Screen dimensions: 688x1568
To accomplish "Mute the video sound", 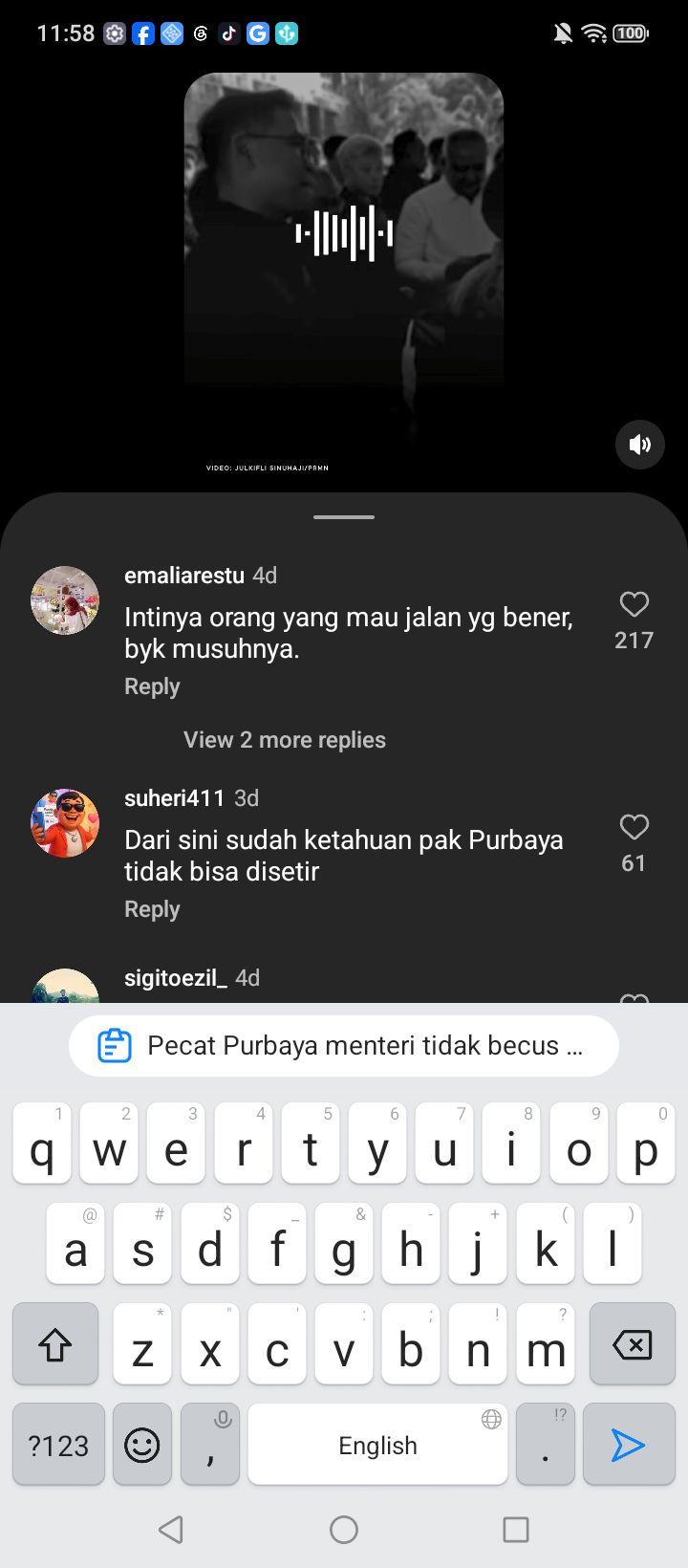I will point(639,444).
